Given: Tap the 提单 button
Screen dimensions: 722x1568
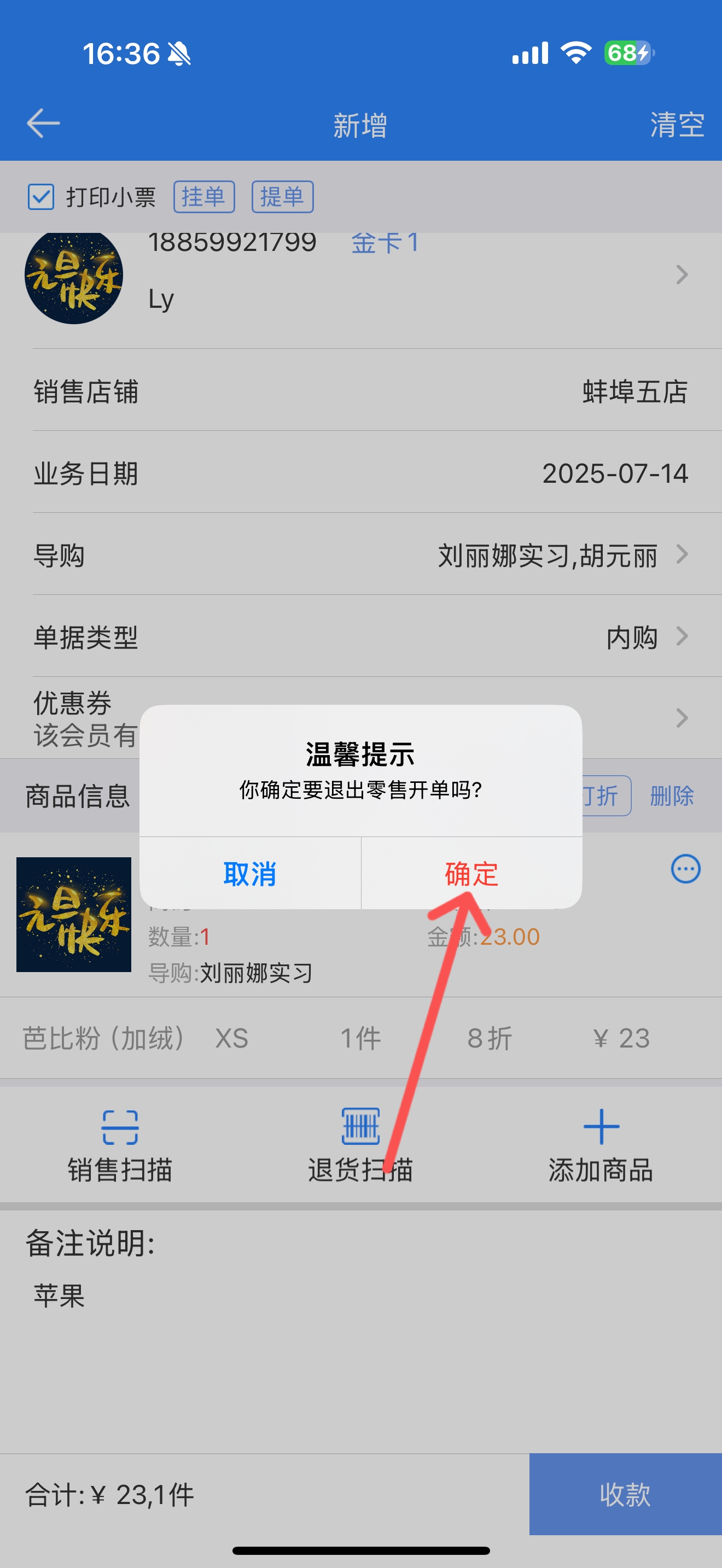Looking at the screenshot, I should click(x=282, y=197).
